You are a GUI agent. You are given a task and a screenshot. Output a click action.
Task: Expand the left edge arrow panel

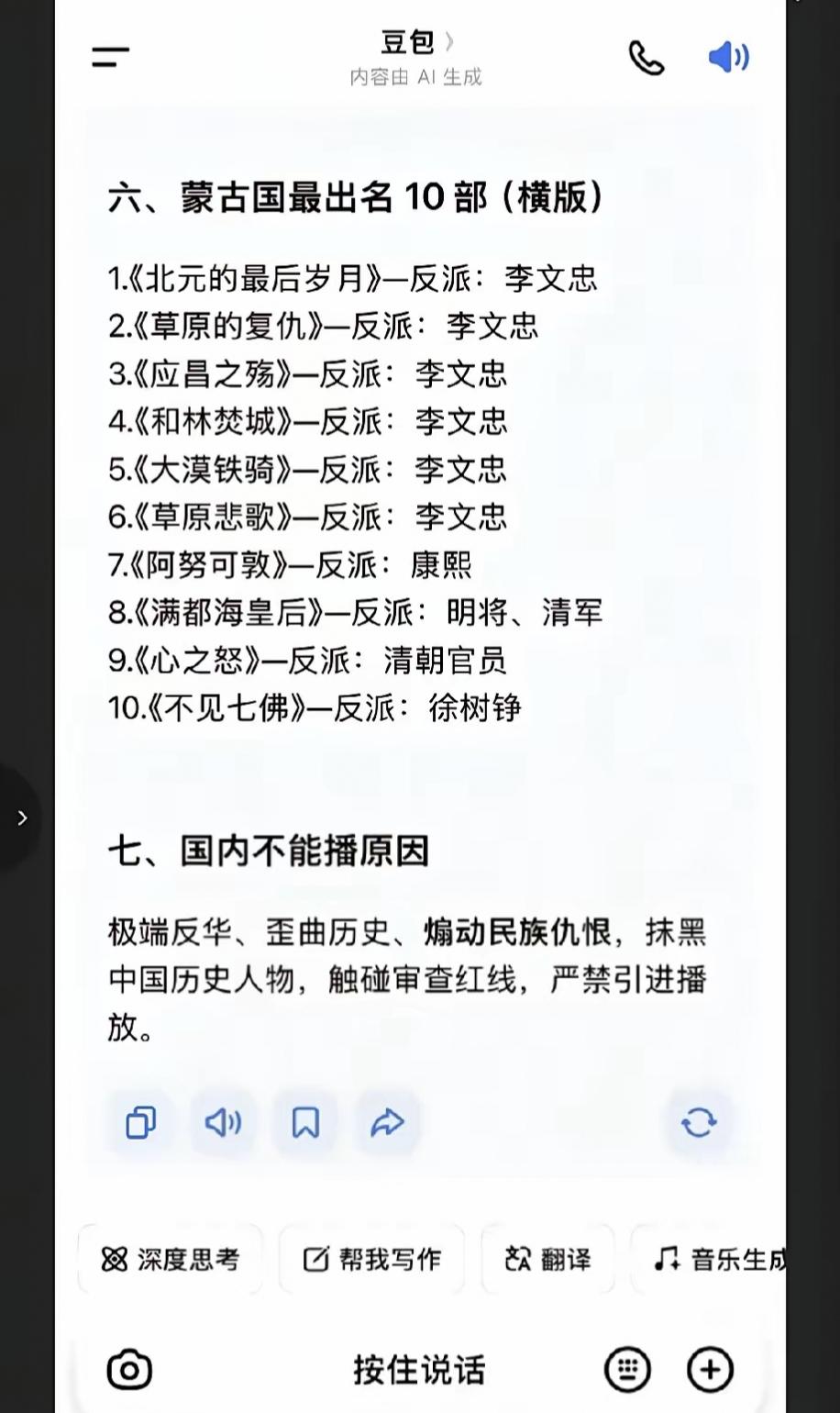(23, 818)
